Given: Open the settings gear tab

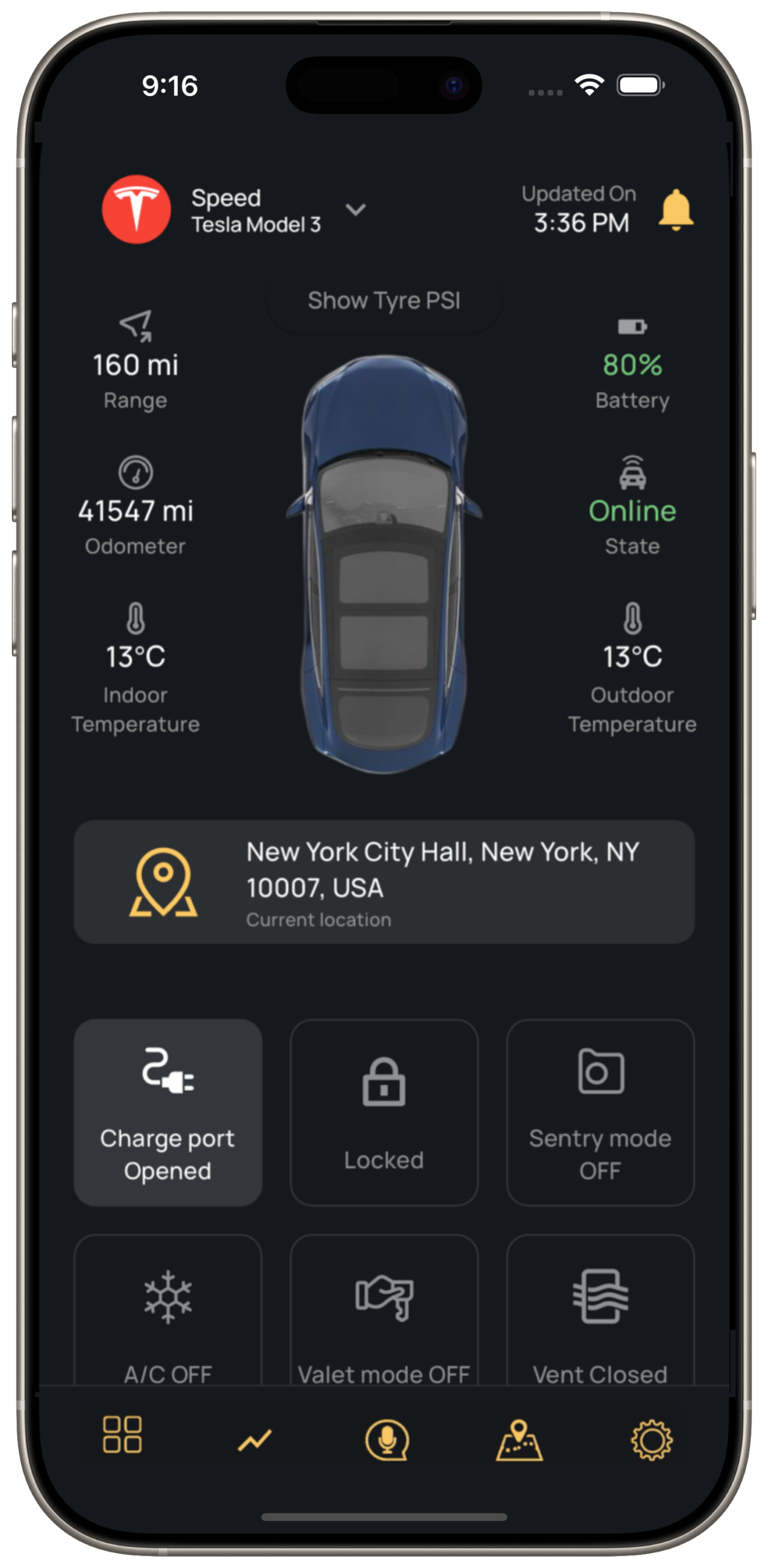Looking at the screenshot, I should pyautogui.click(x=652, y=1440).
